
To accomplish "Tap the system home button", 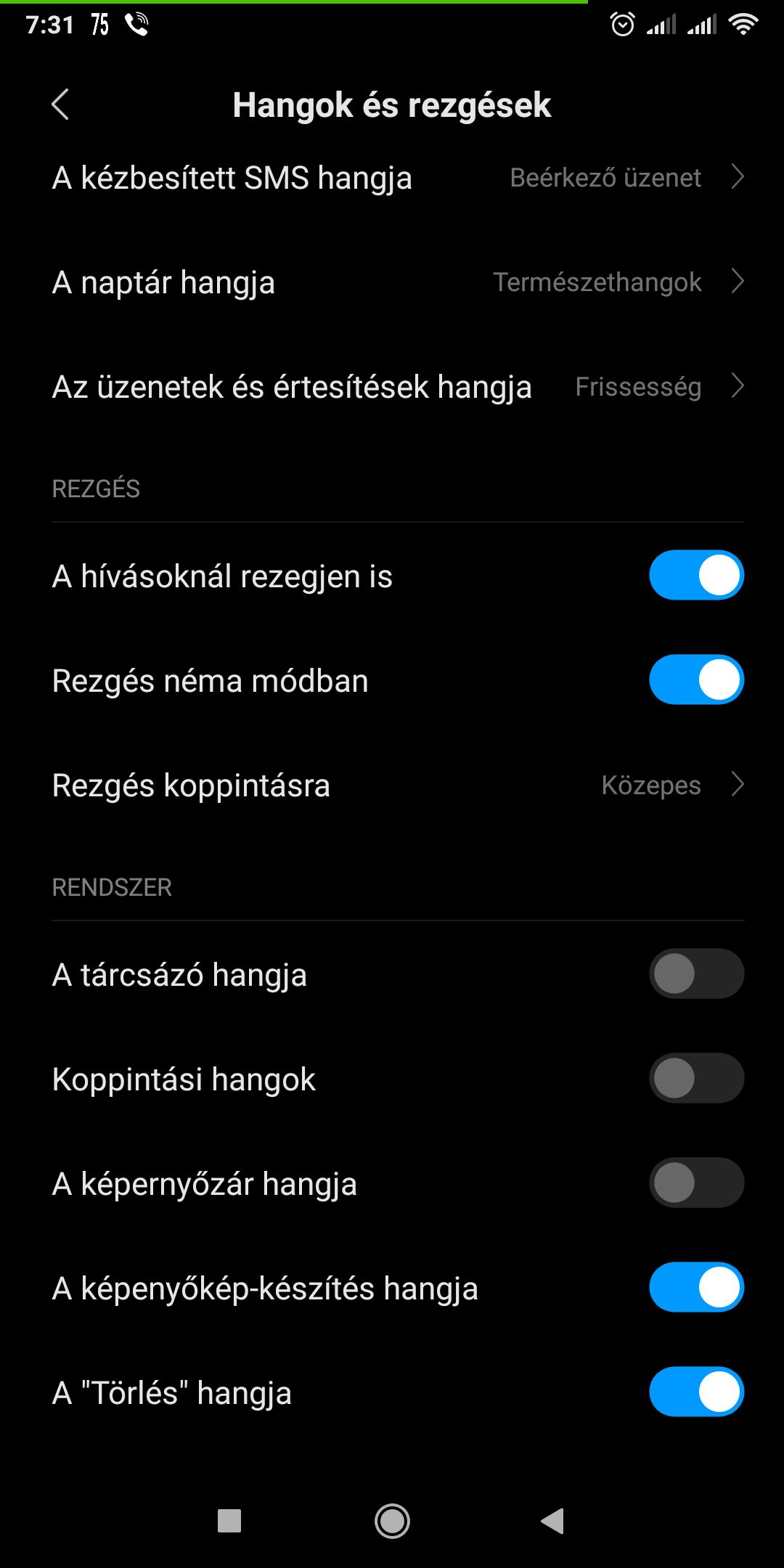I will (392, 1521).
